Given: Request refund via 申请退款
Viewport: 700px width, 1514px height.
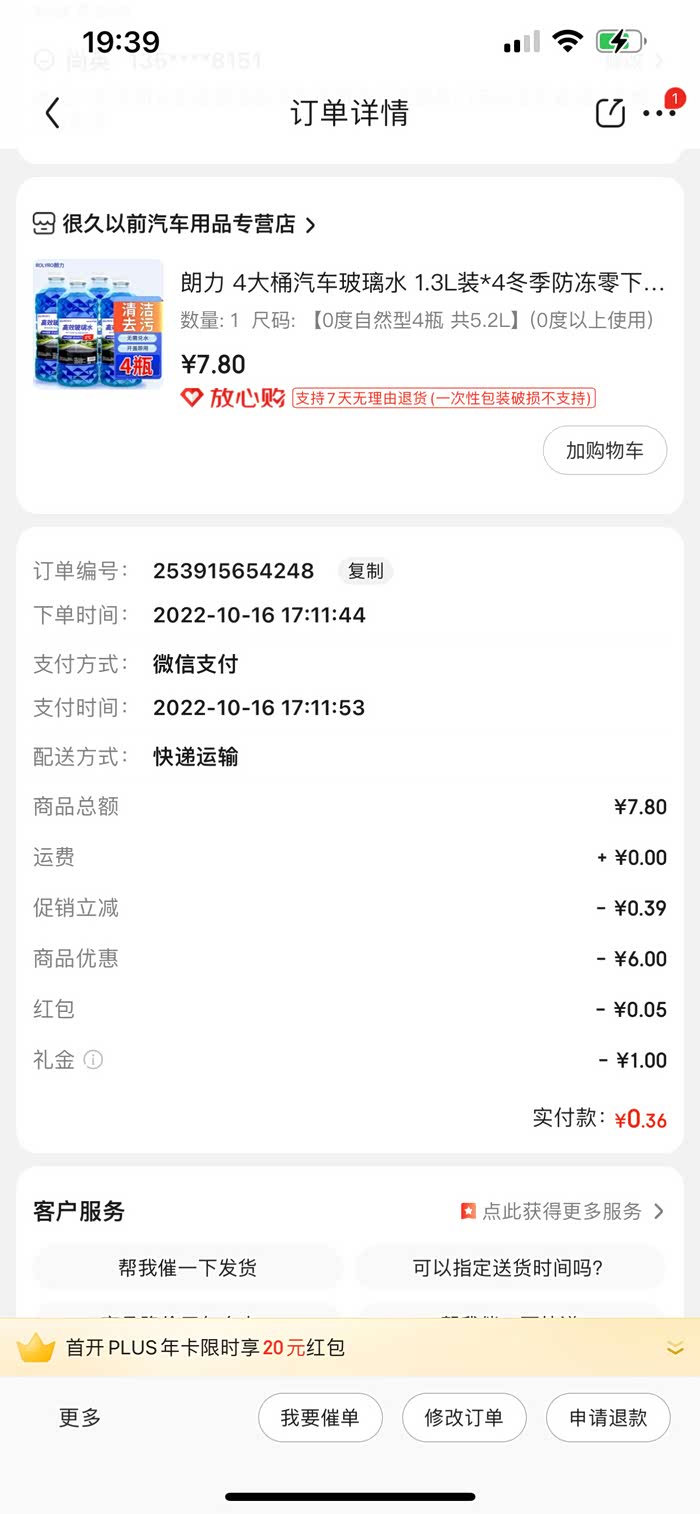Looking at the screenshot, I should tap(608, 1417).
